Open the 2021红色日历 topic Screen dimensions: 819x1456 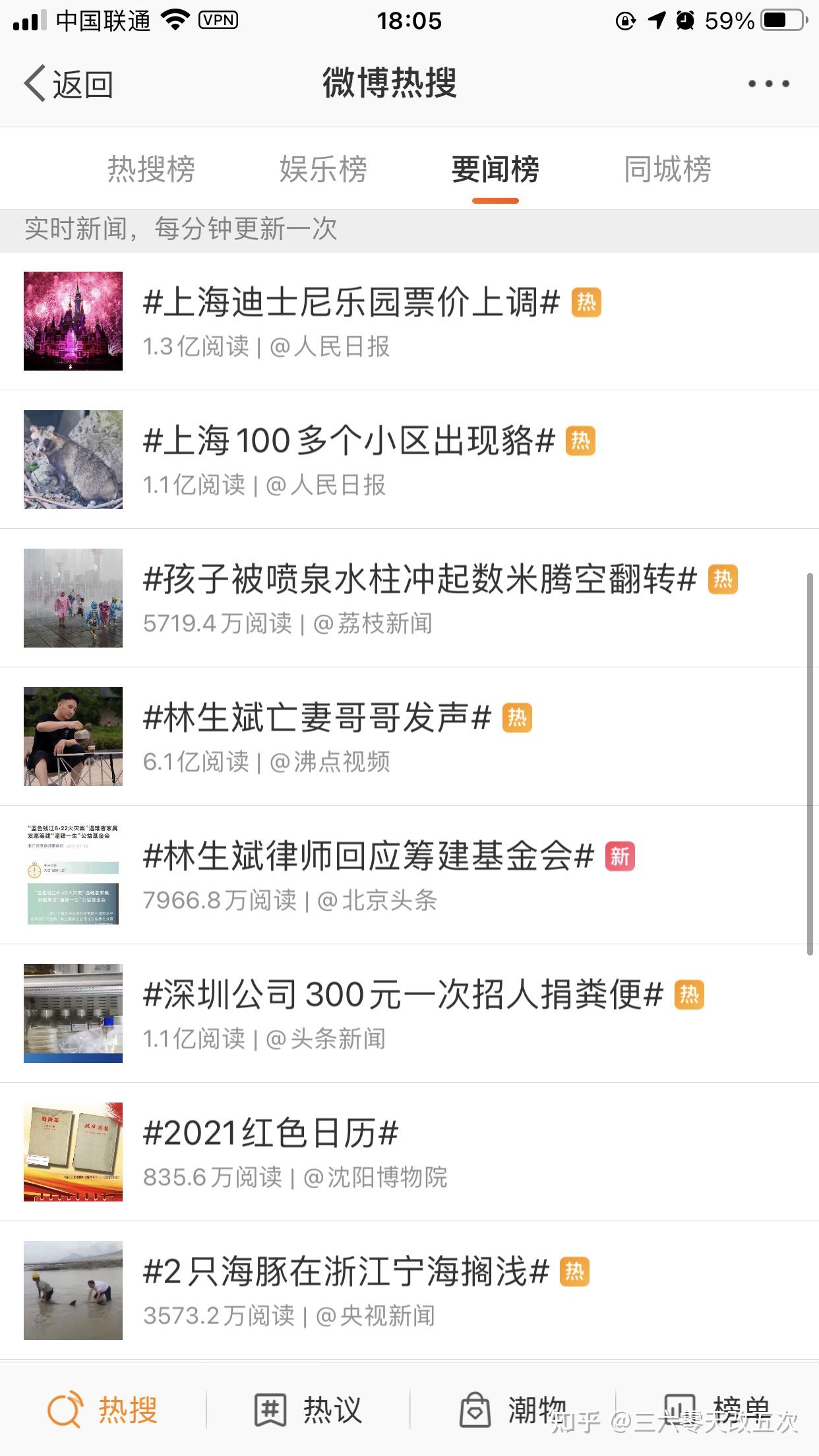(x=409, y=1152)
